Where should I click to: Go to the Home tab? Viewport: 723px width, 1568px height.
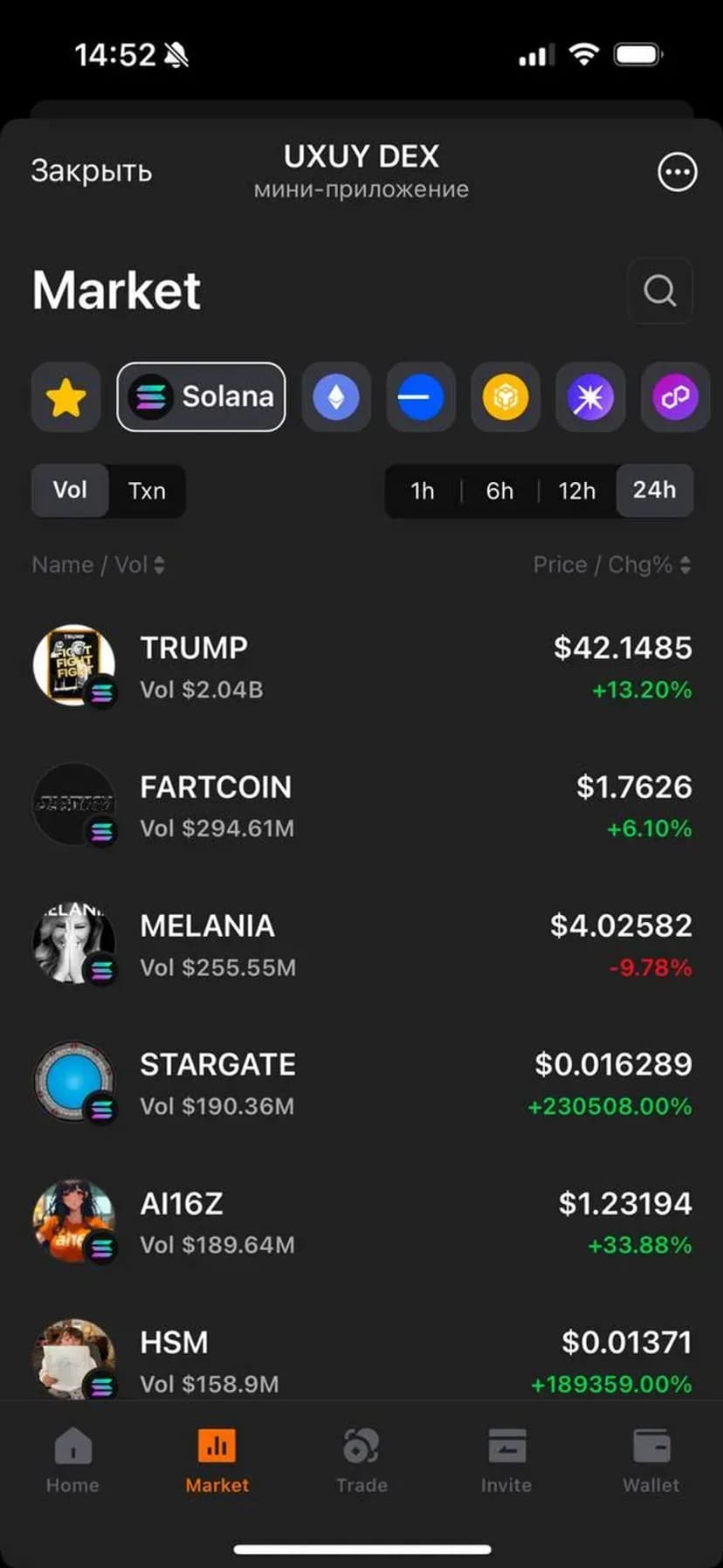[72, 1460]
